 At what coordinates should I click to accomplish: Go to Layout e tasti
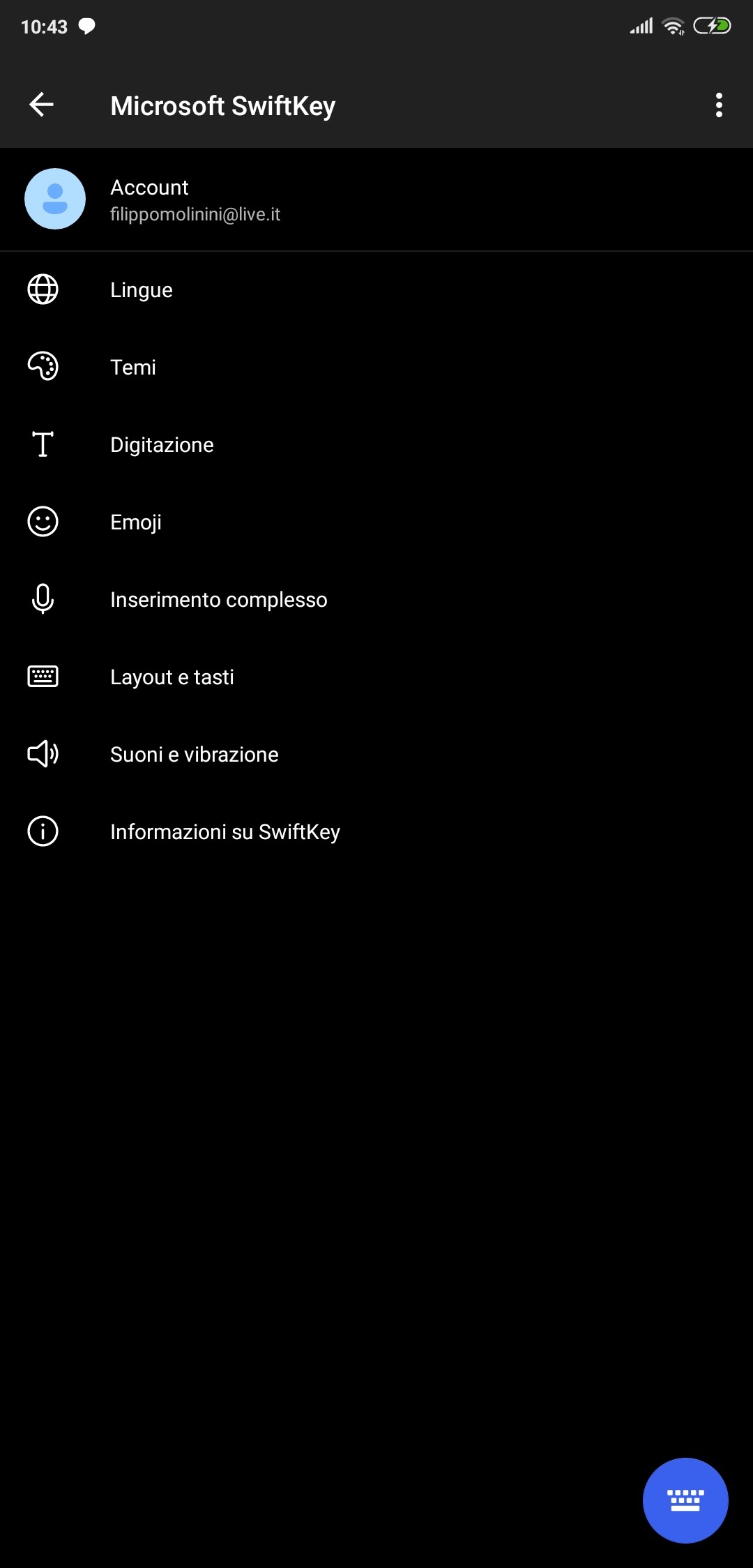tap(376, 677)
